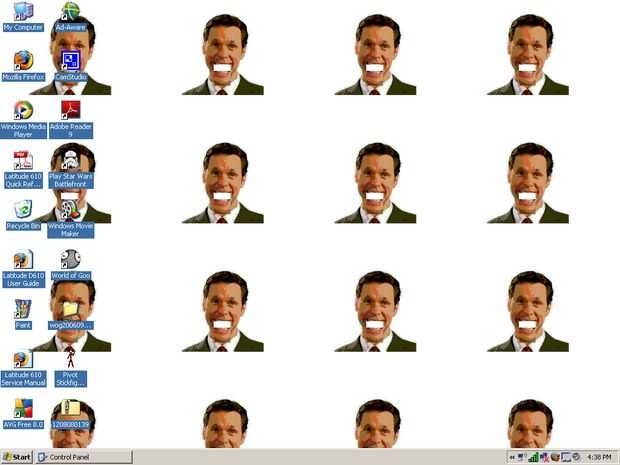Open the Paint shortcut

pos(22,309)
